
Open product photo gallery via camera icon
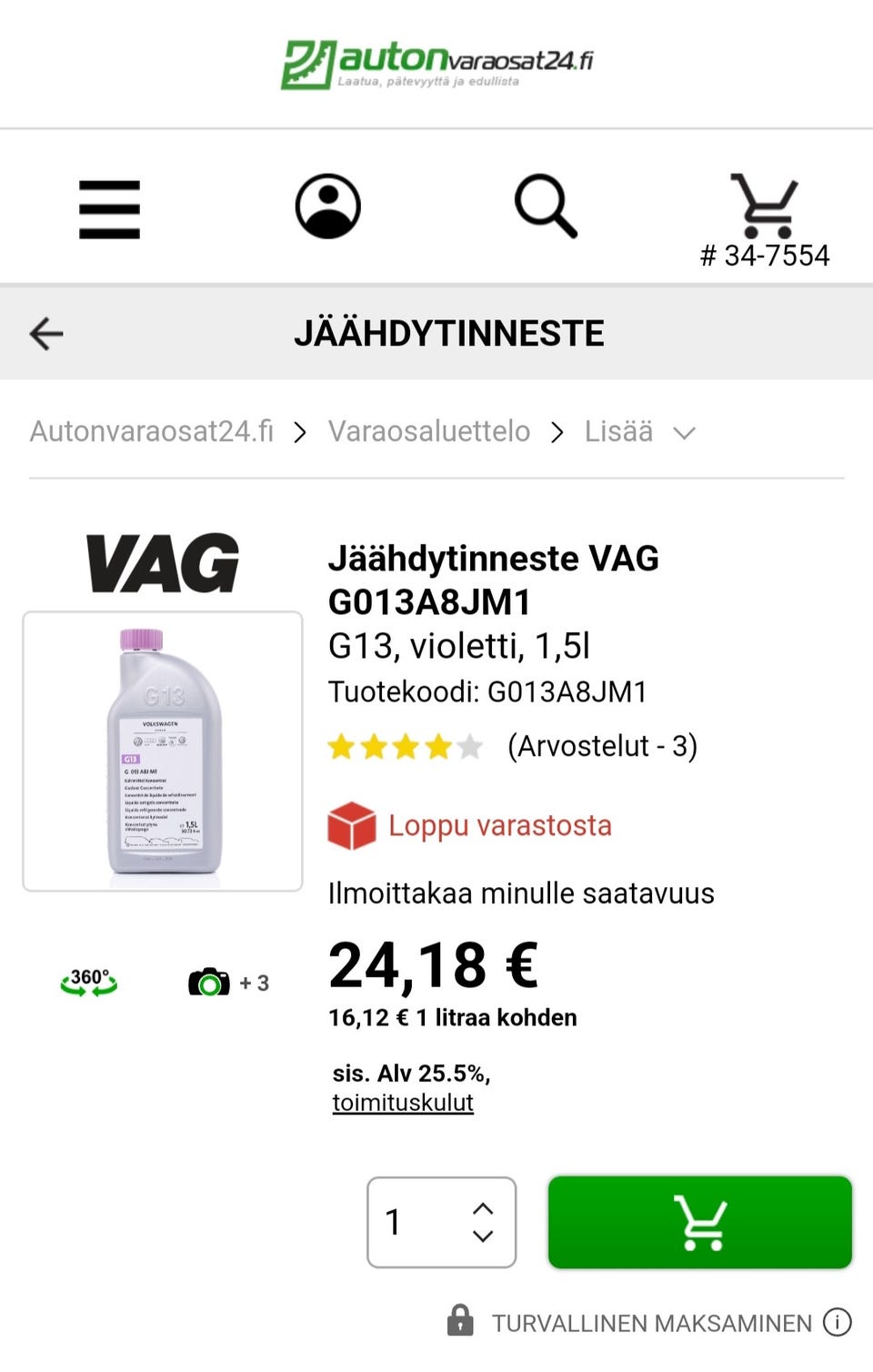(211, 982)
